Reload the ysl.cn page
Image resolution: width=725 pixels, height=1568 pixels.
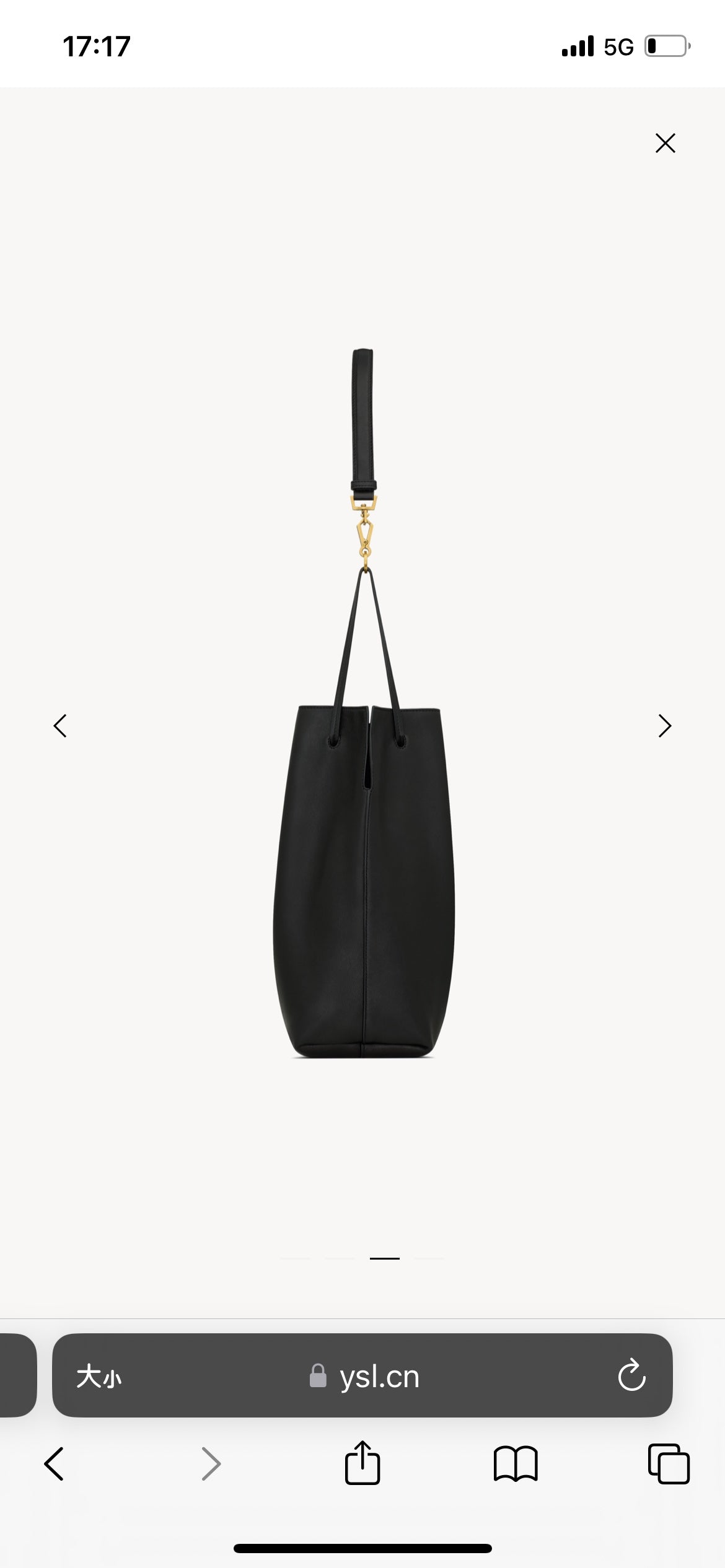631,1376
